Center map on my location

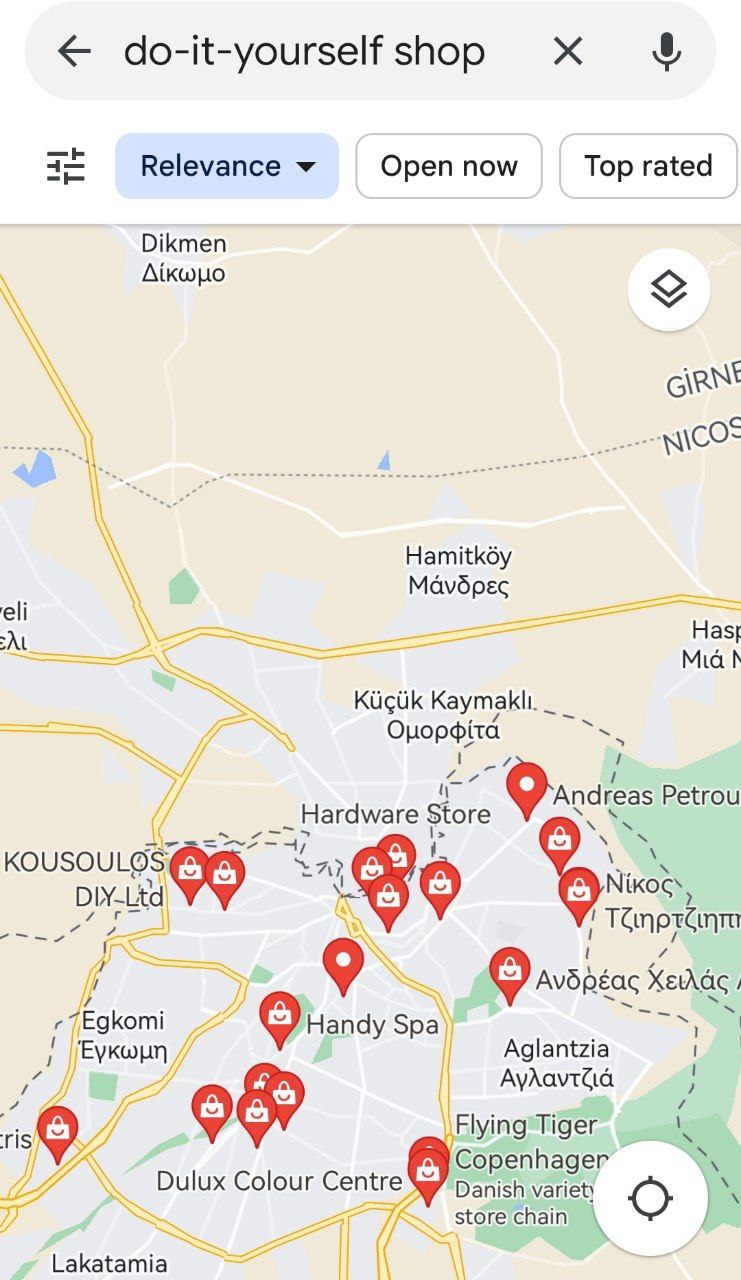tap(651, 1198)
